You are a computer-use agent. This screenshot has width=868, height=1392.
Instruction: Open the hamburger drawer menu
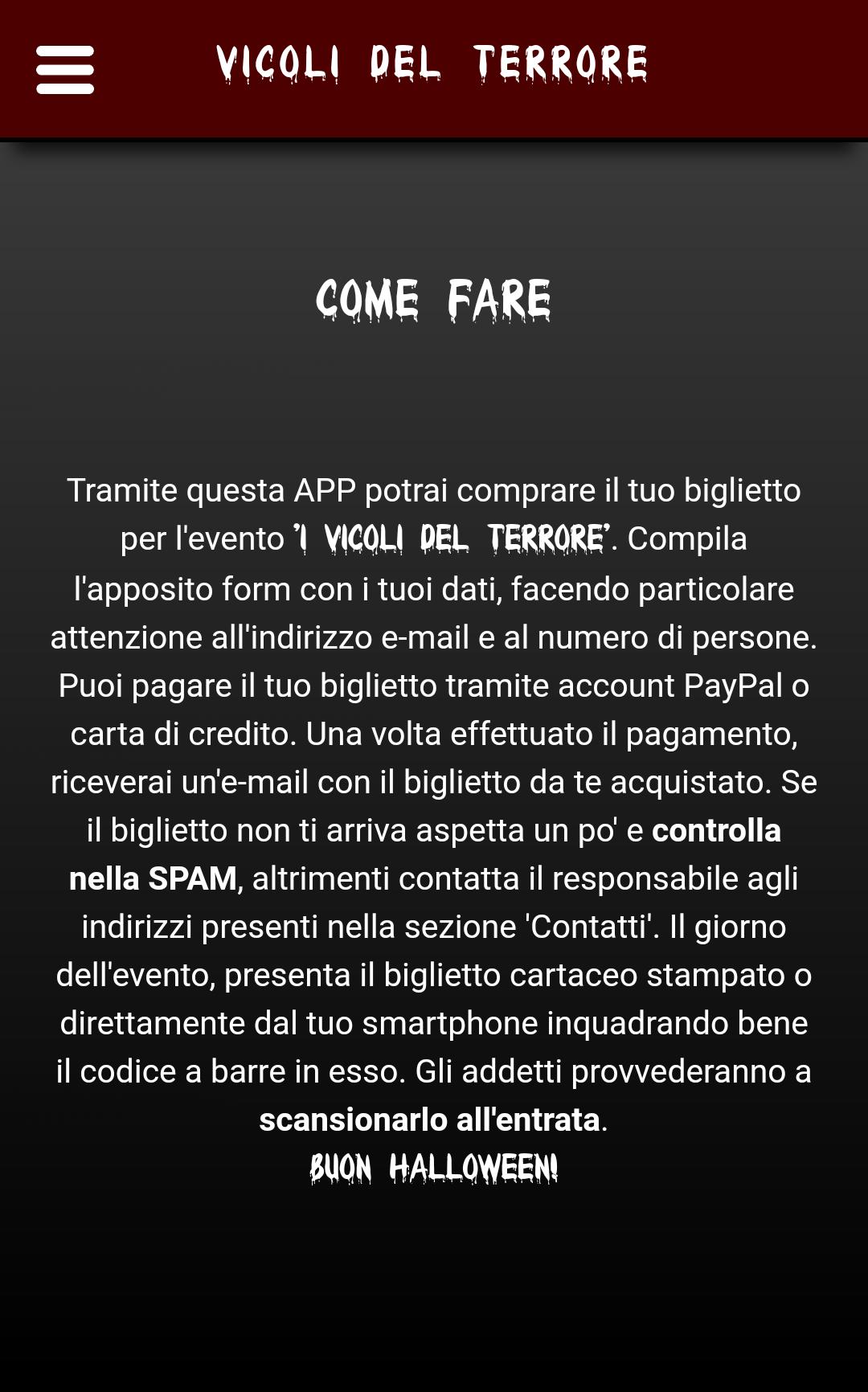click(x=65, y=69)
